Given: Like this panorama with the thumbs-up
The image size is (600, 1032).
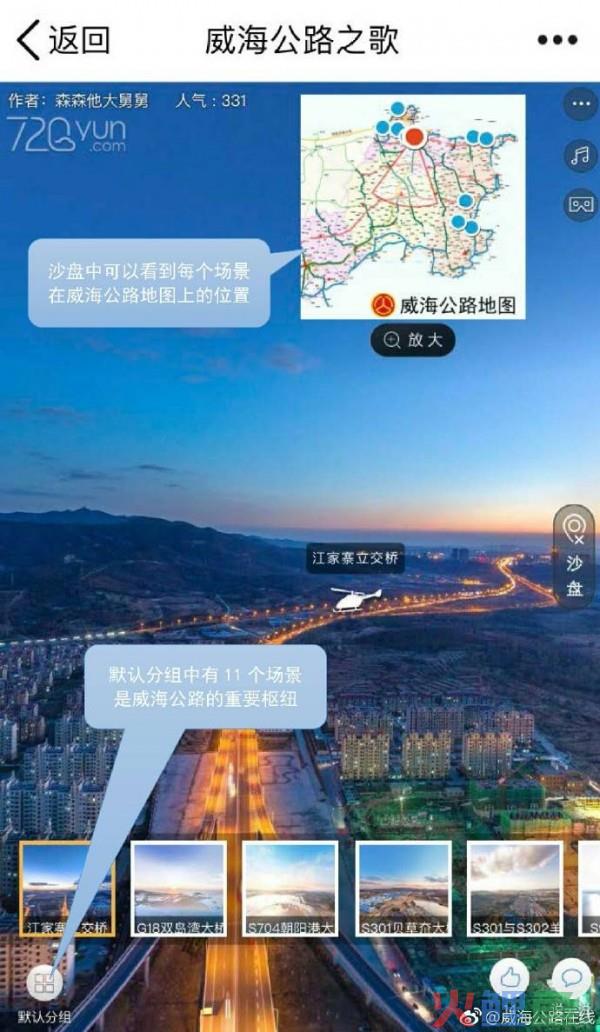Looking at the screenshot, I should 512,977.
